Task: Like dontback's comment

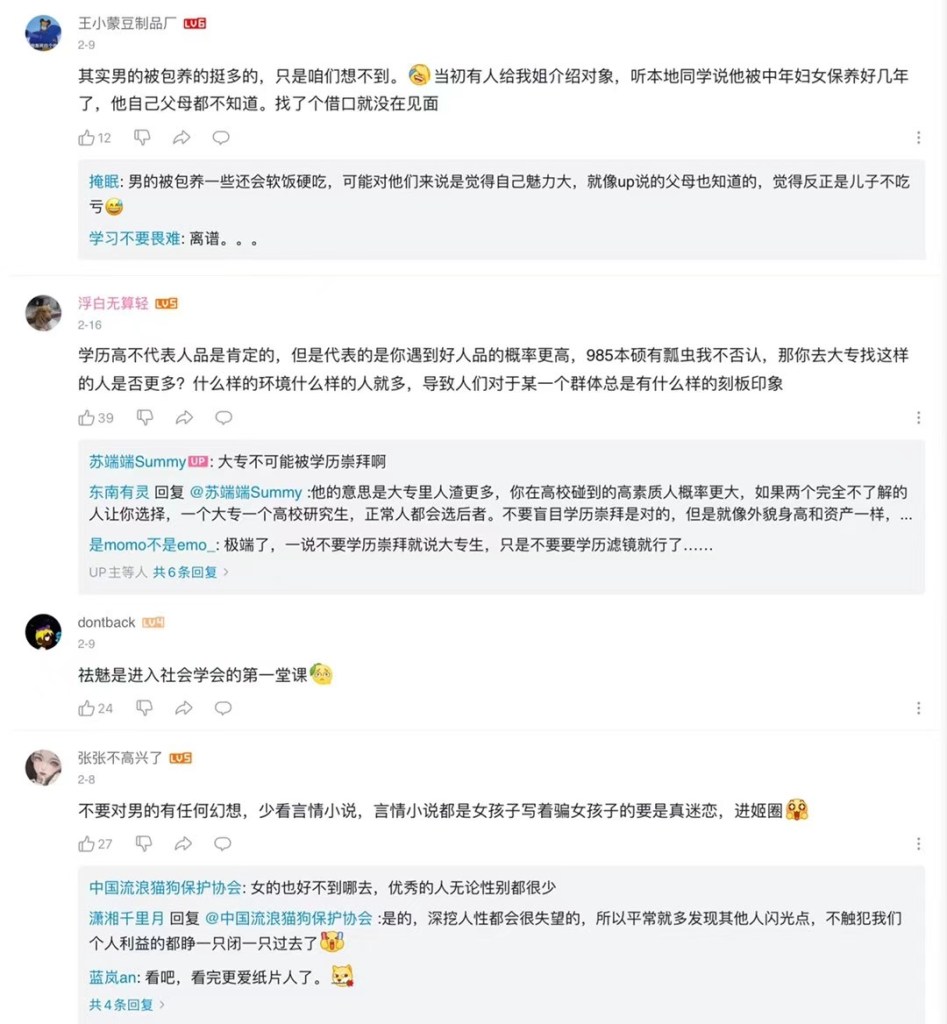Action: point(87,708)
